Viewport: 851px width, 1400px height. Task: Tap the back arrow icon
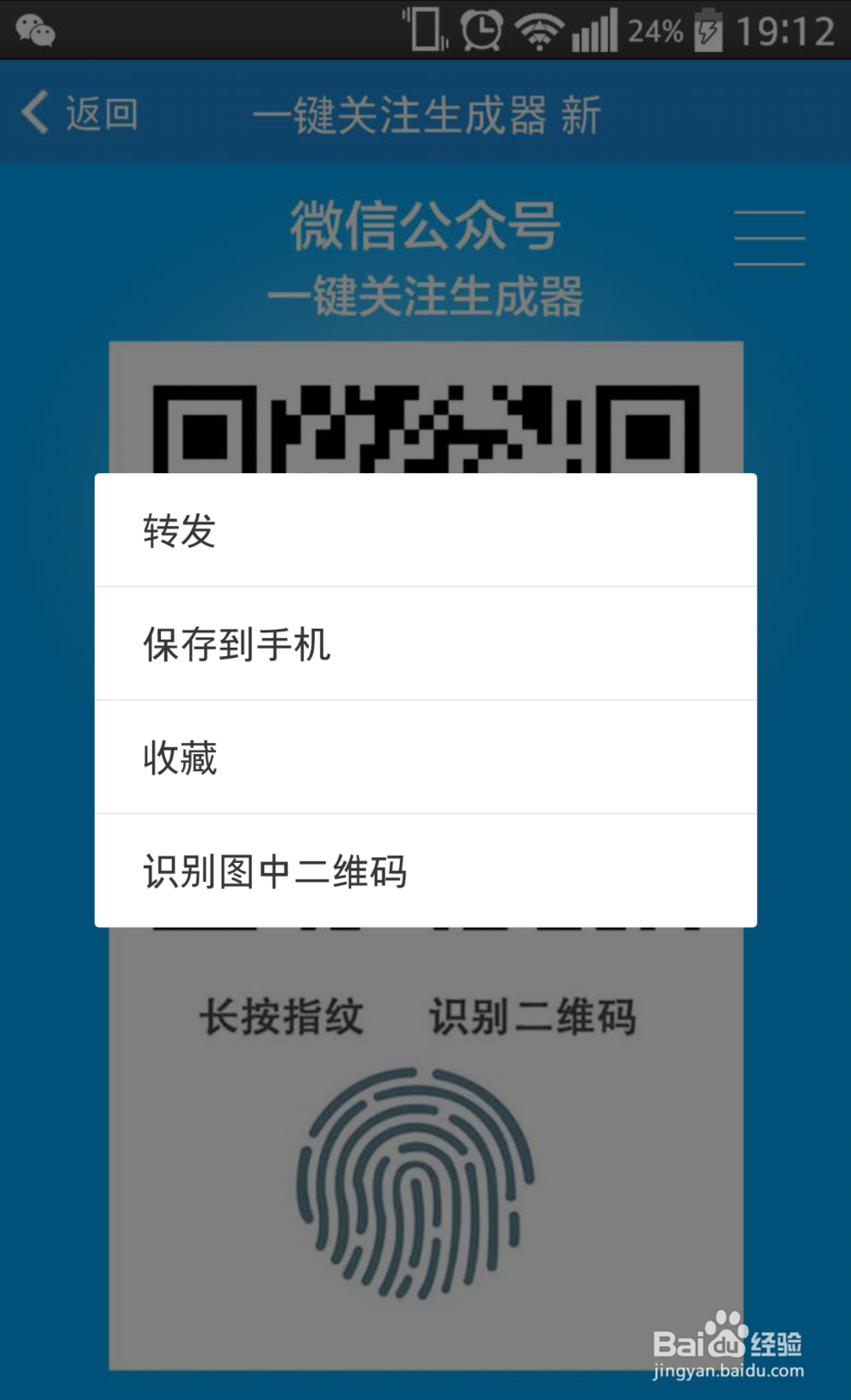coord(35,111)
